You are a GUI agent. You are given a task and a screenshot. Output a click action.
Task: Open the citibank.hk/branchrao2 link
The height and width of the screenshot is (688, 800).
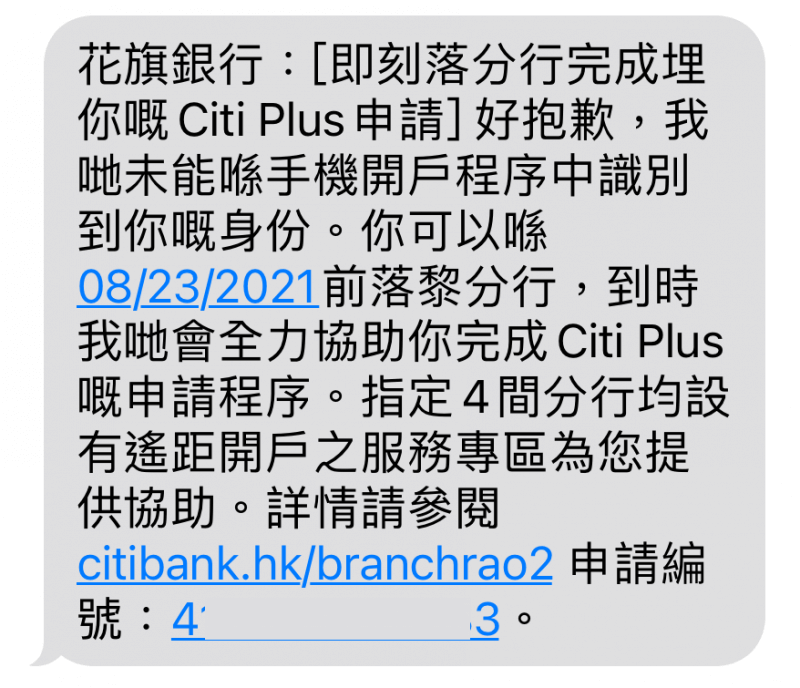tap(314, 567)
